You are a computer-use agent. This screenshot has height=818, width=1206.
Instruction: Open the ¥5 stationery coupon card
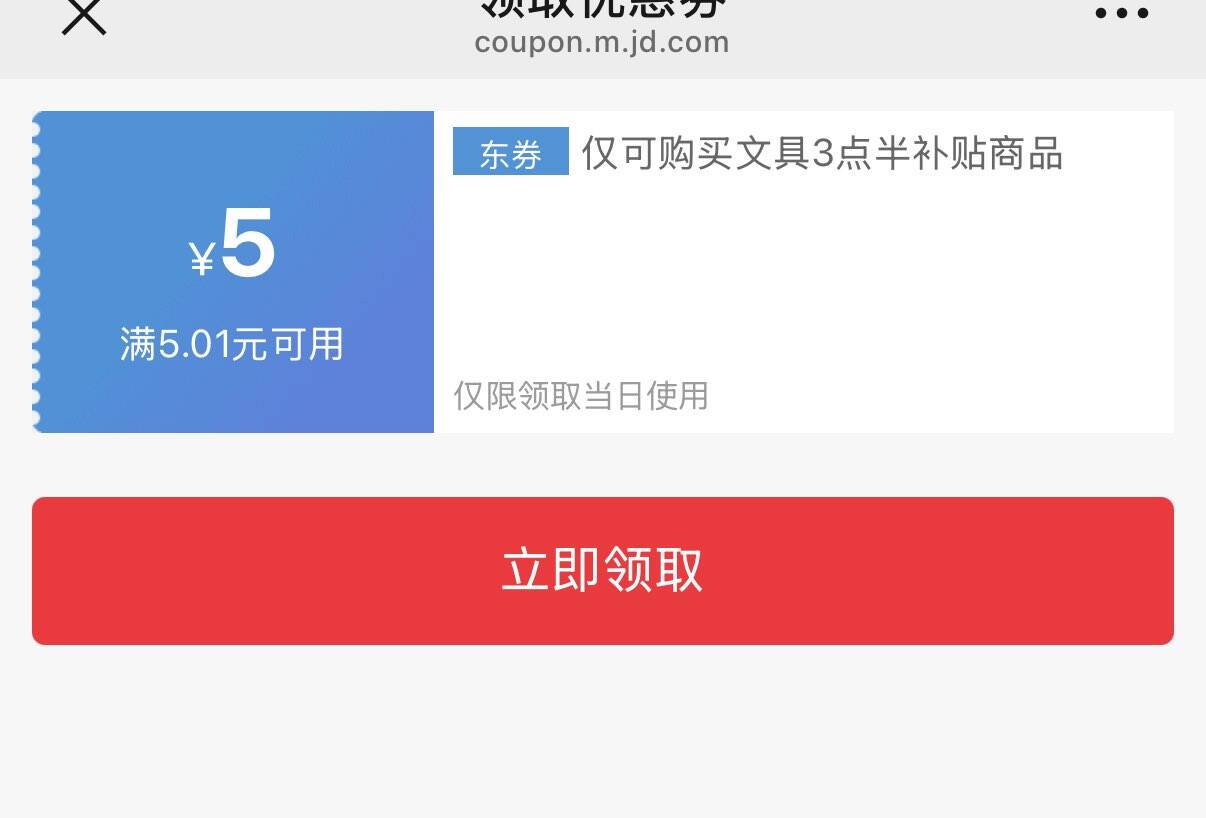603,272
